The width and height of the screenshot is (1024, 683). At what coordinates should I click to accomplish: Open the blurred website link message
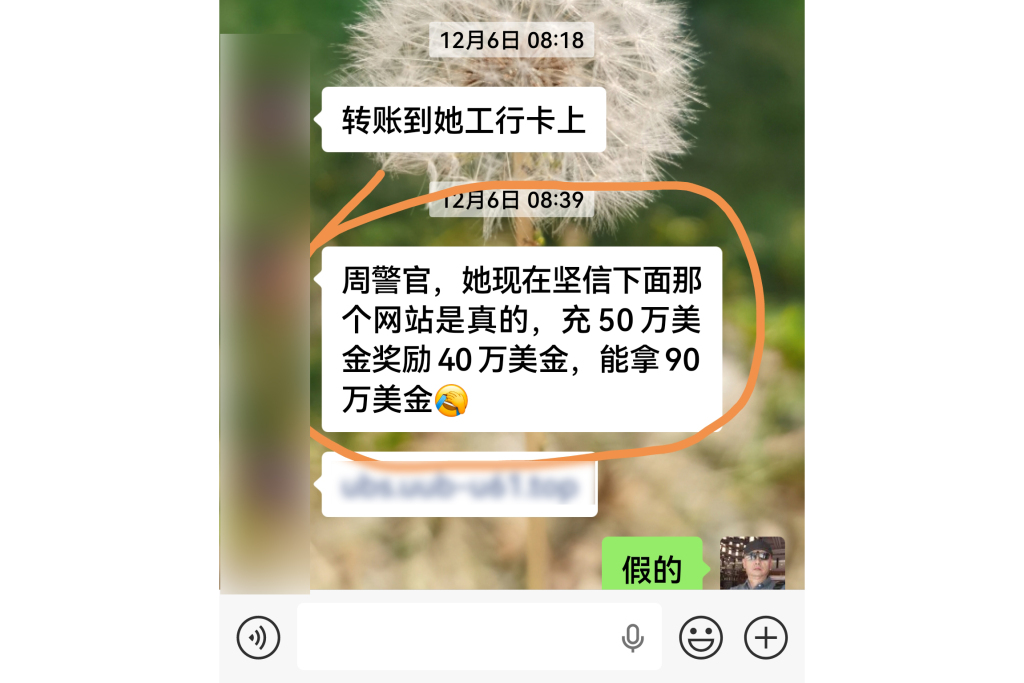click(x=459, y=487)
